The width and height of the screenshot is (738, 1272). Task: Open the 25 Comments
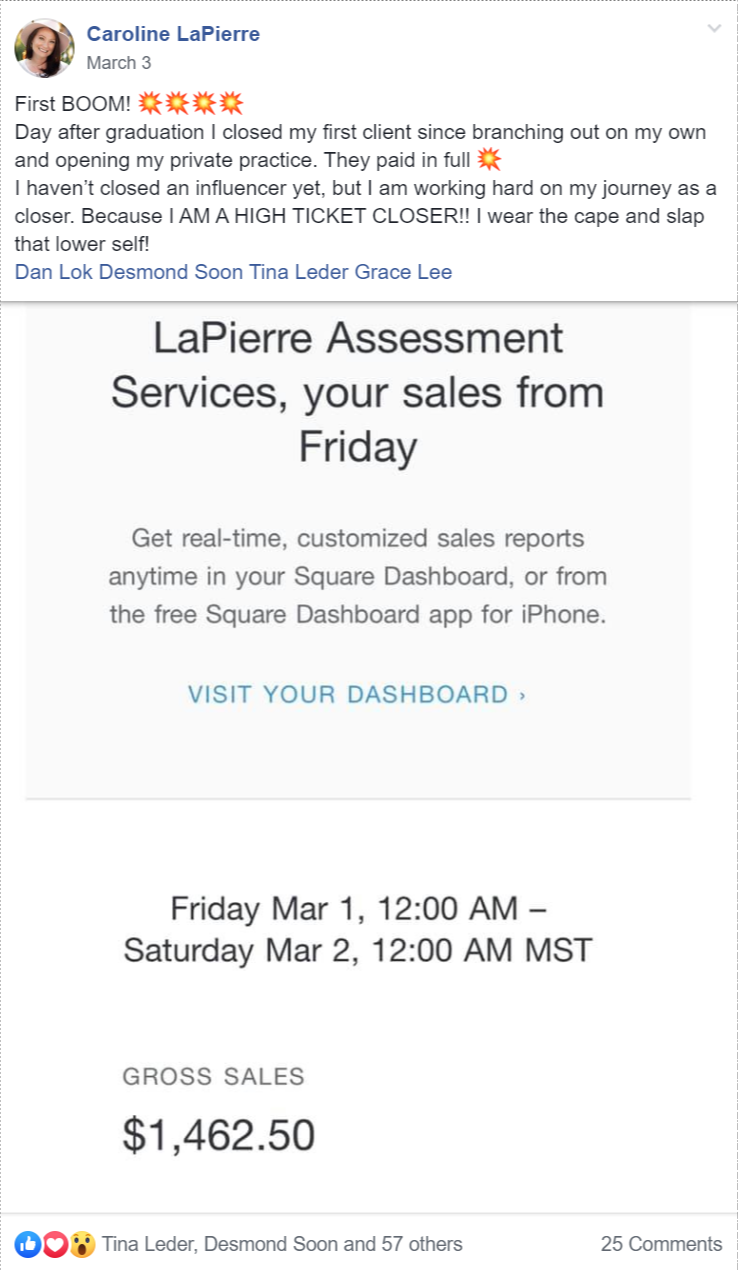point(661,1244)
